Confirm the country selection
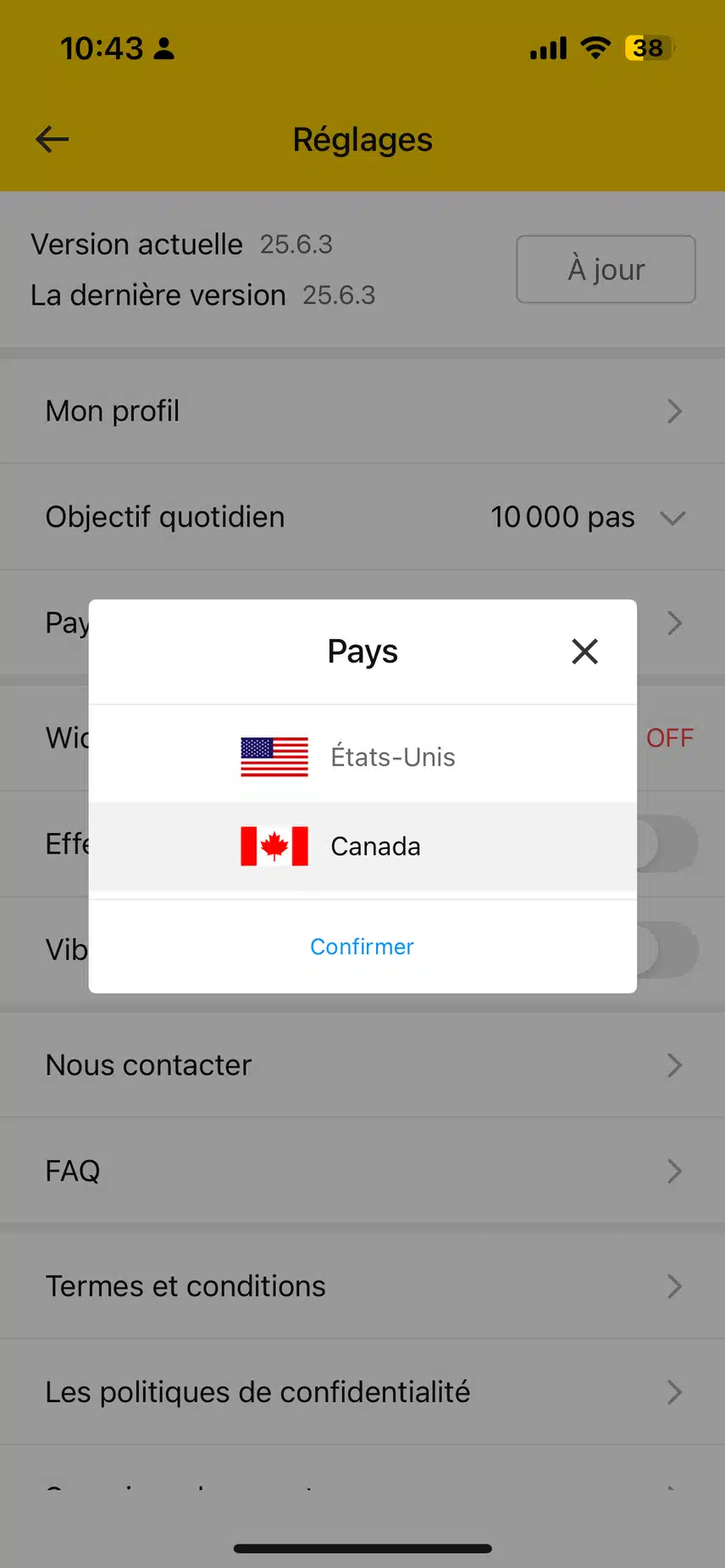 click(362, 947)
